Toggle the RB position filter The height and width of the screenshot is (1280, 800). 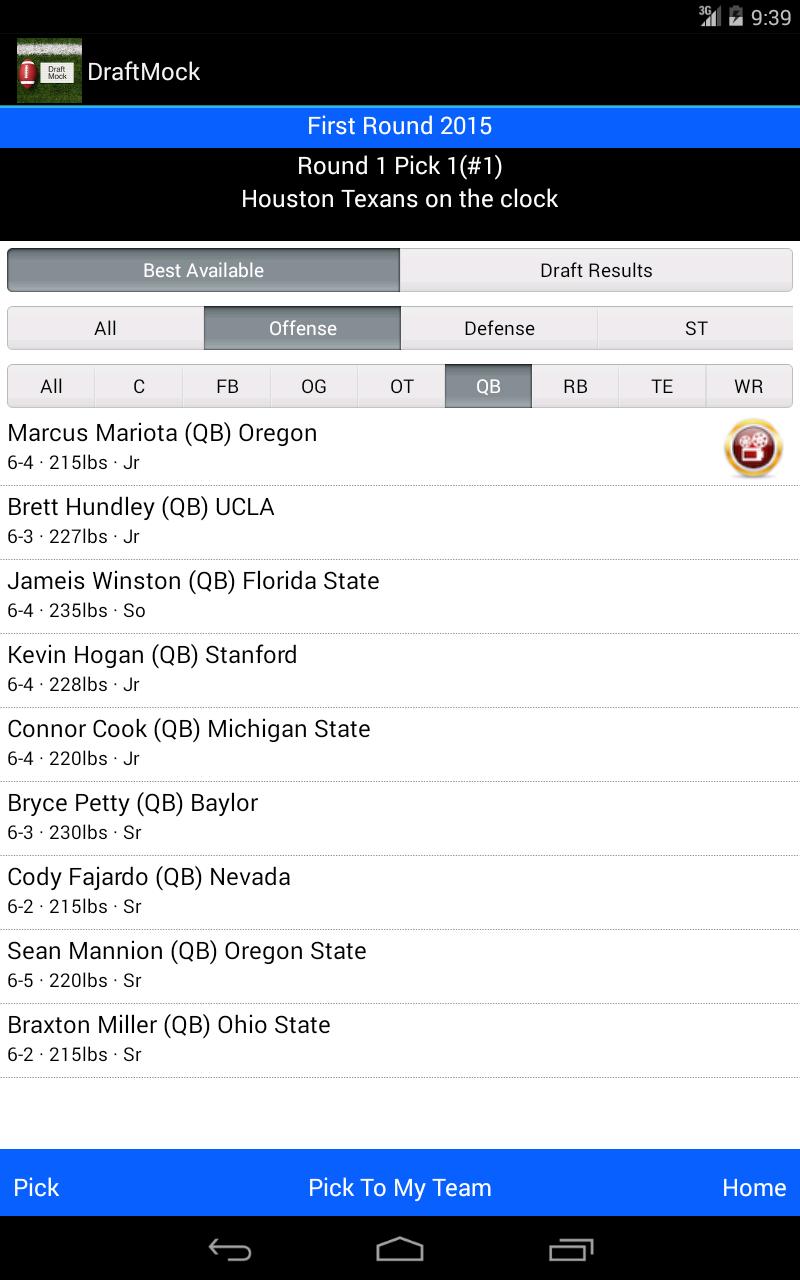point(575,386)
